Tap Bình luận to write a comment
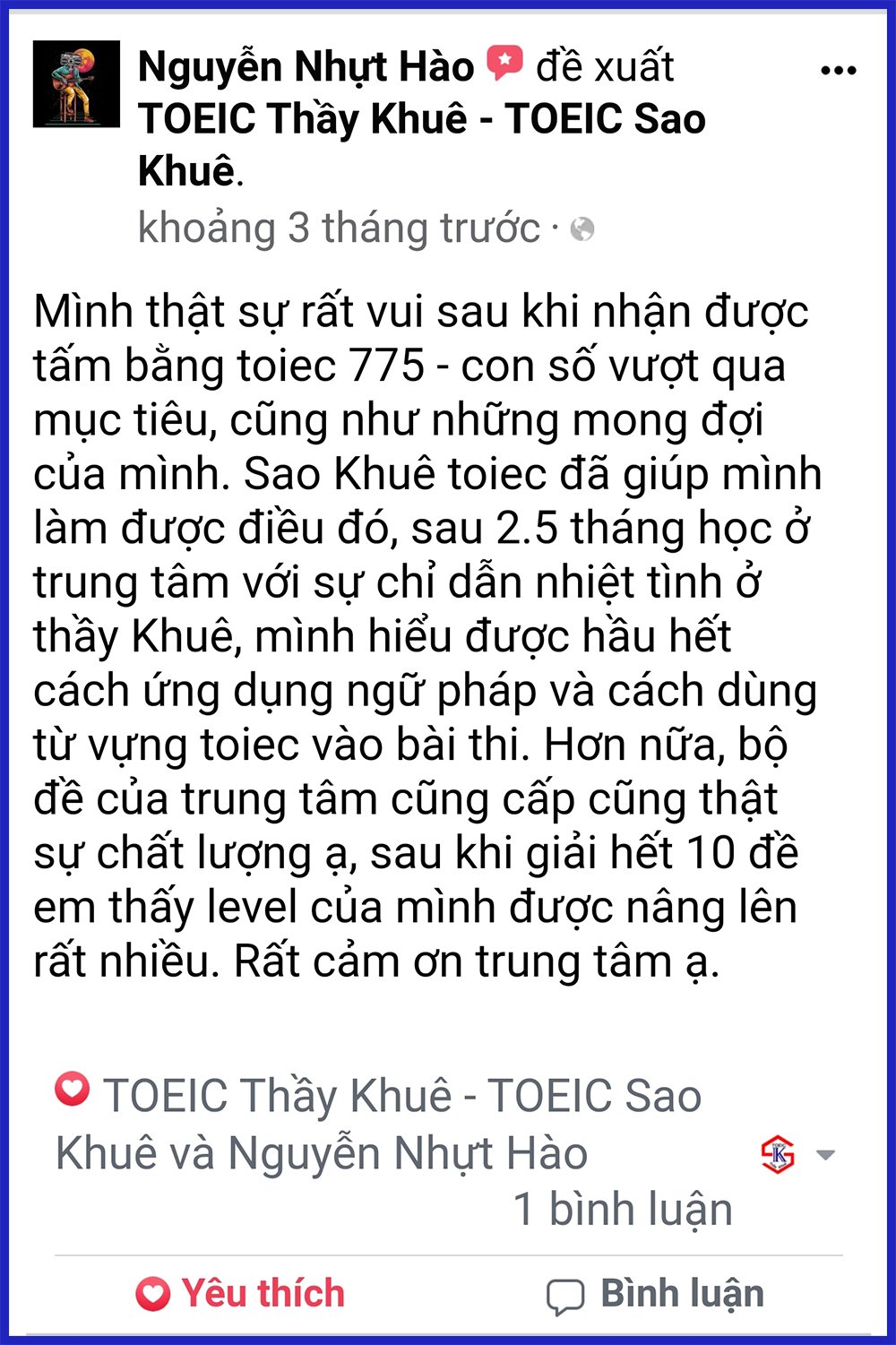896x1345 pixels. (655, 1294)
